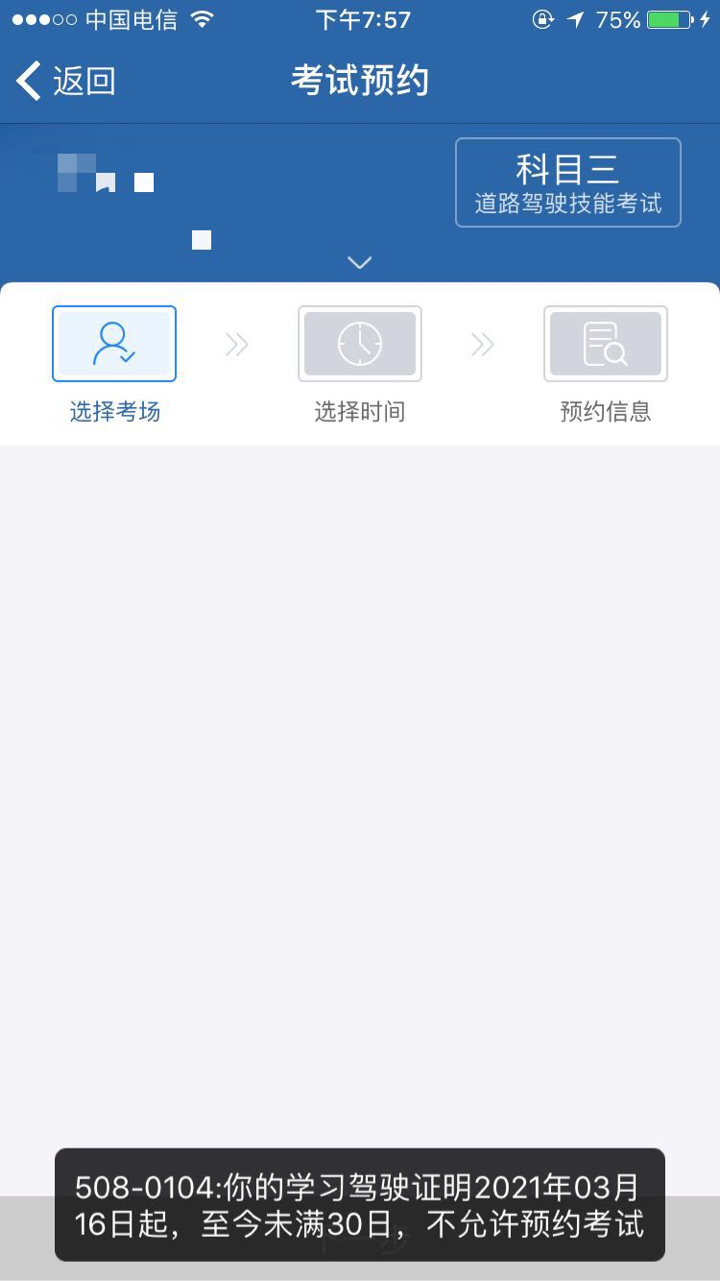The image size is (720, 1281).
Task: Tap the 科目三 道路驾驶技能考试 button
Action: point(568,183)
